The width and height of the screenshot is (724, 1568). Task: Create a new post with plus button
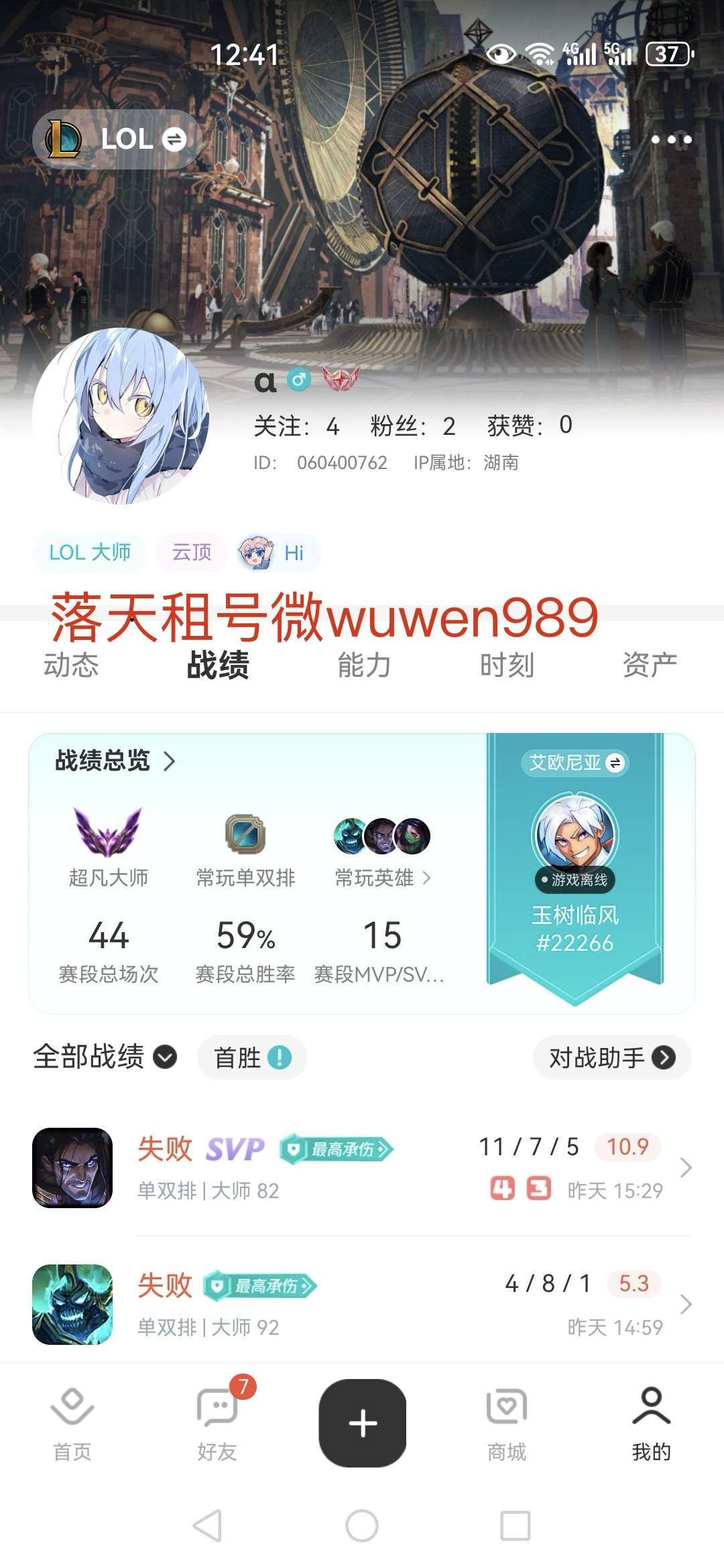pos(362,1423)
